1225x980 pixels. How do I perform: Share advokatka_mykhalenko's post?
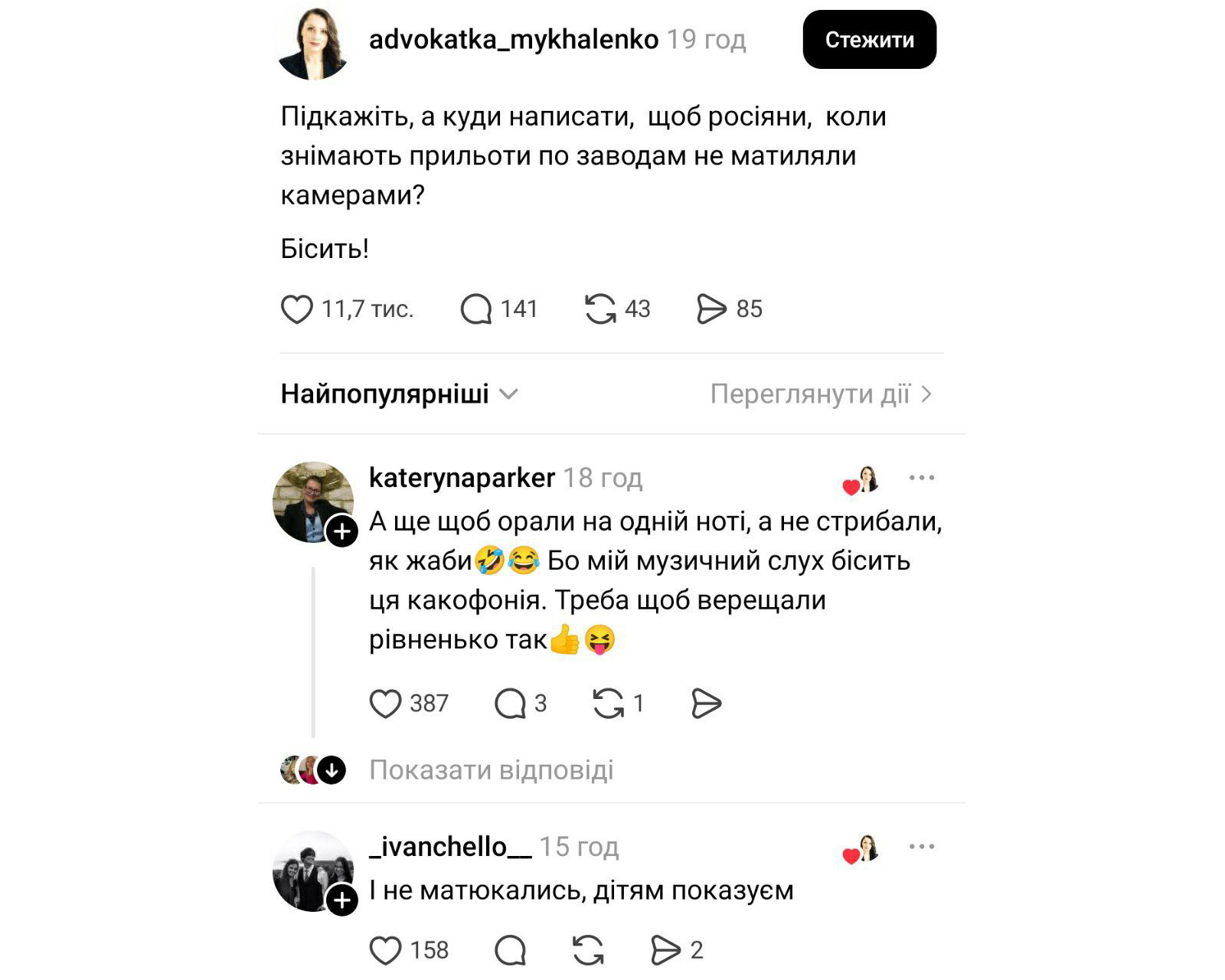711,309
